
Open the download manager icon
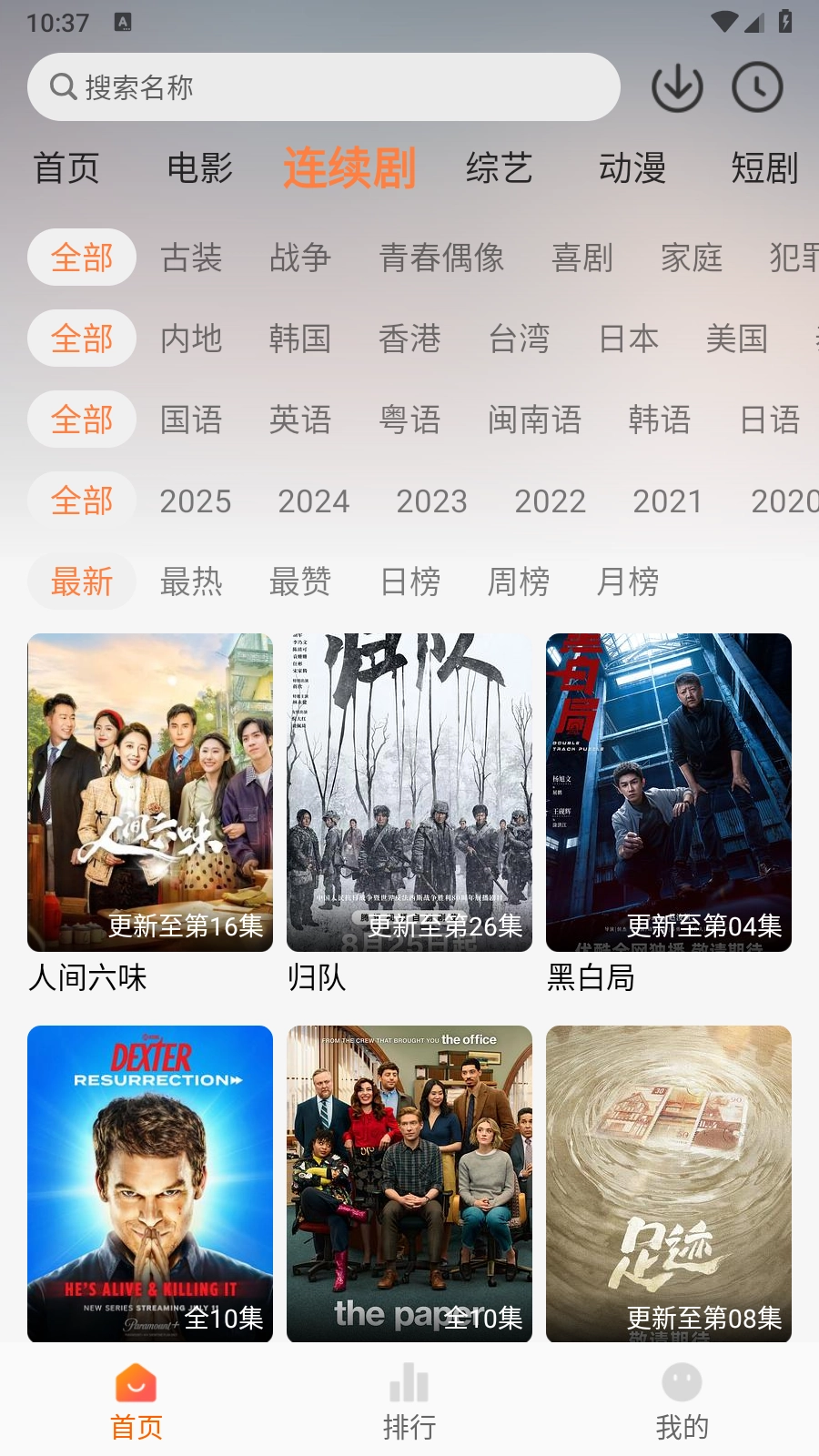tap(677, 86)
